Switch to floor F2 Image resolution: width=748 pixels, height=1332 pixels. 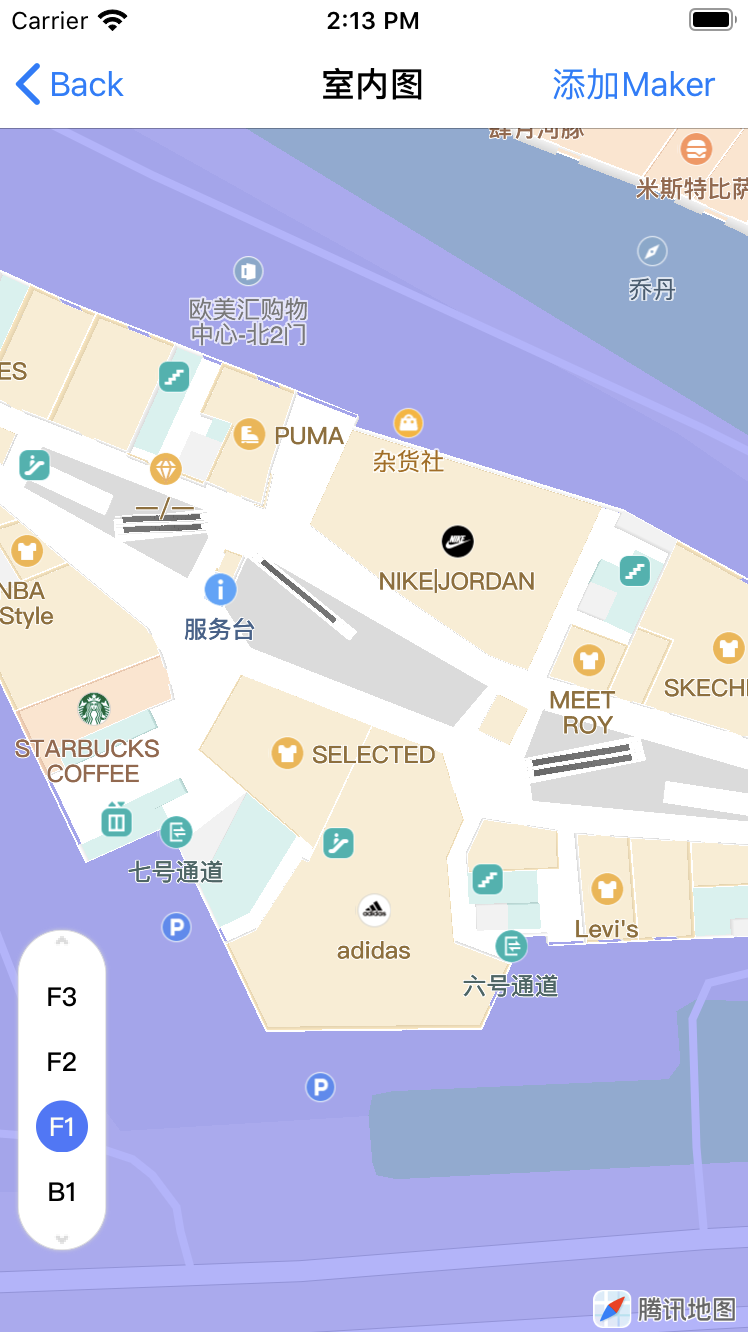point(62,1062)
